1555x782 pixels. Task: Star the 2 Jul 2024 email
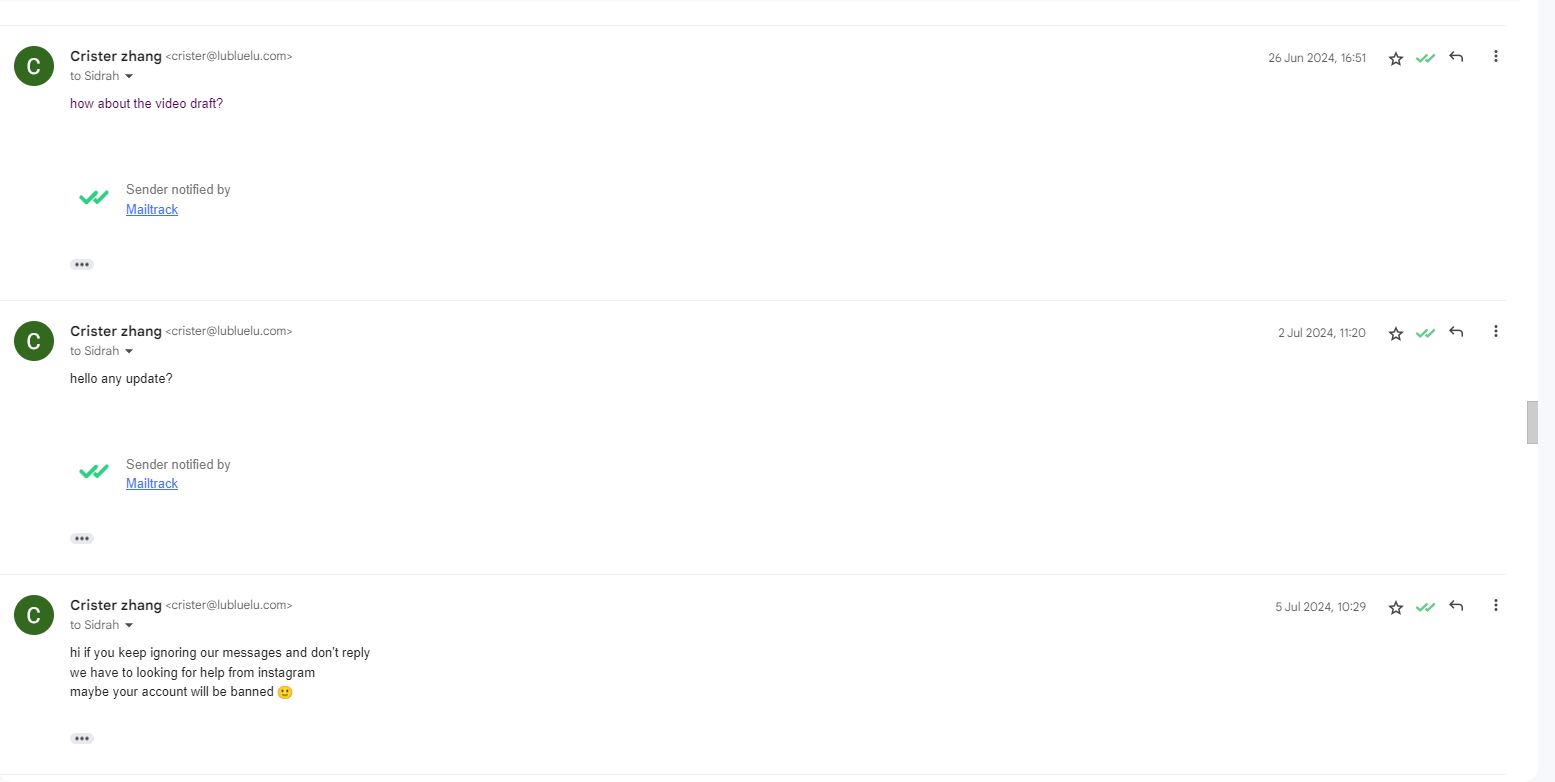click(x=1396, y=333)
